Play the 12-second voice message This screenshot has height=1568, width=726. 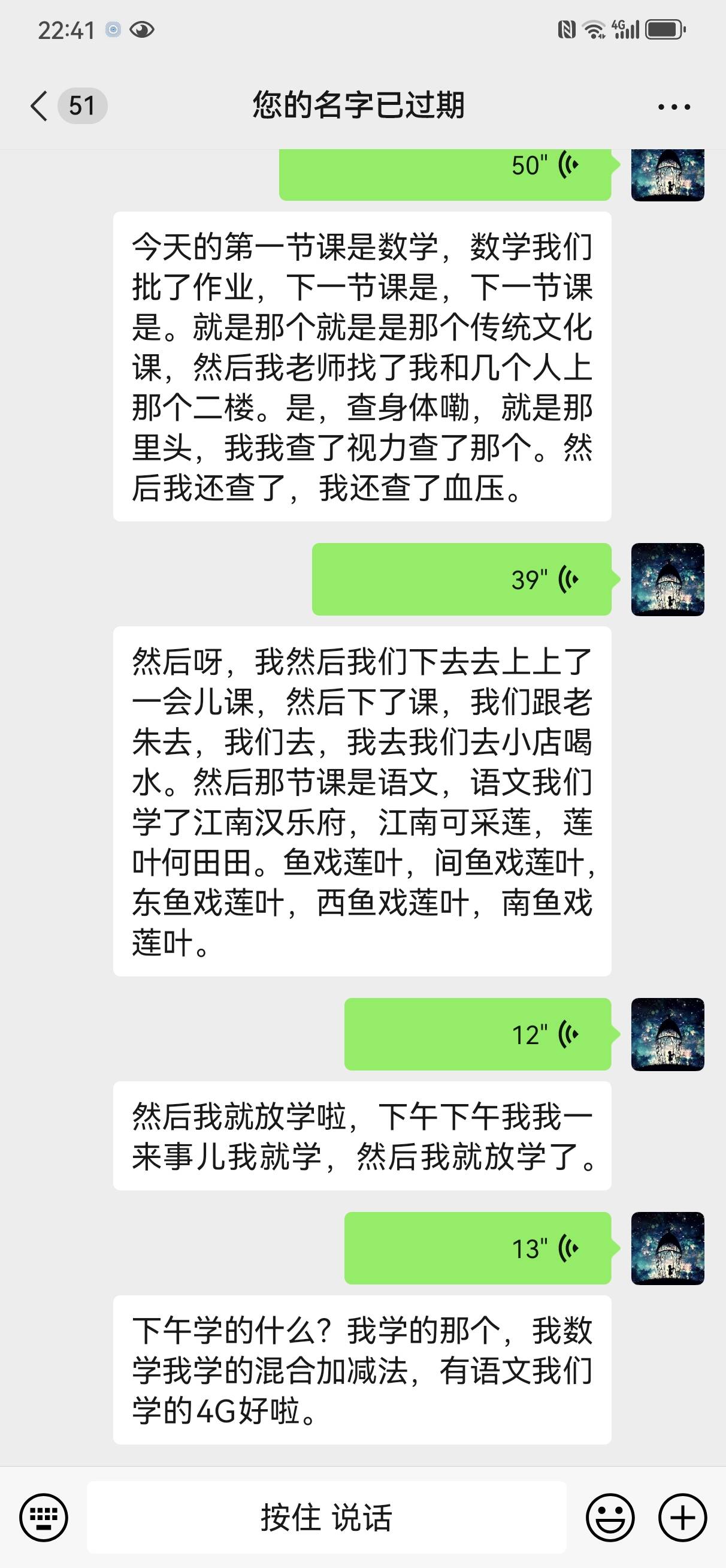[478, 1034]
